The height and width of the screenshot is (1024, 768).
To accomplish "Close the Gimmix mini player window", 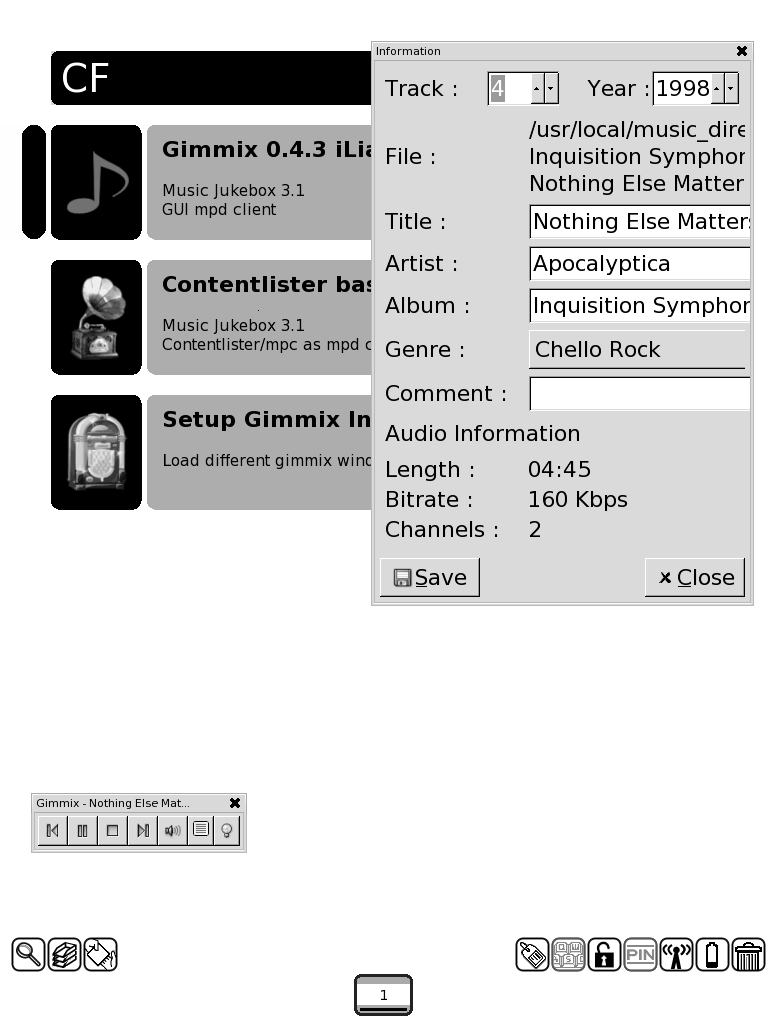I will 235,803.
